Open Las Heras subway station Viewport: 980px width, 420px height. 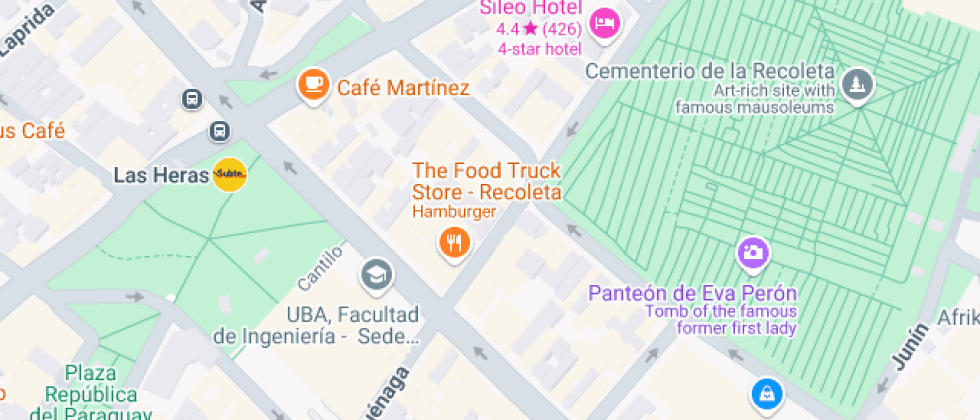[x=230, y=175]
